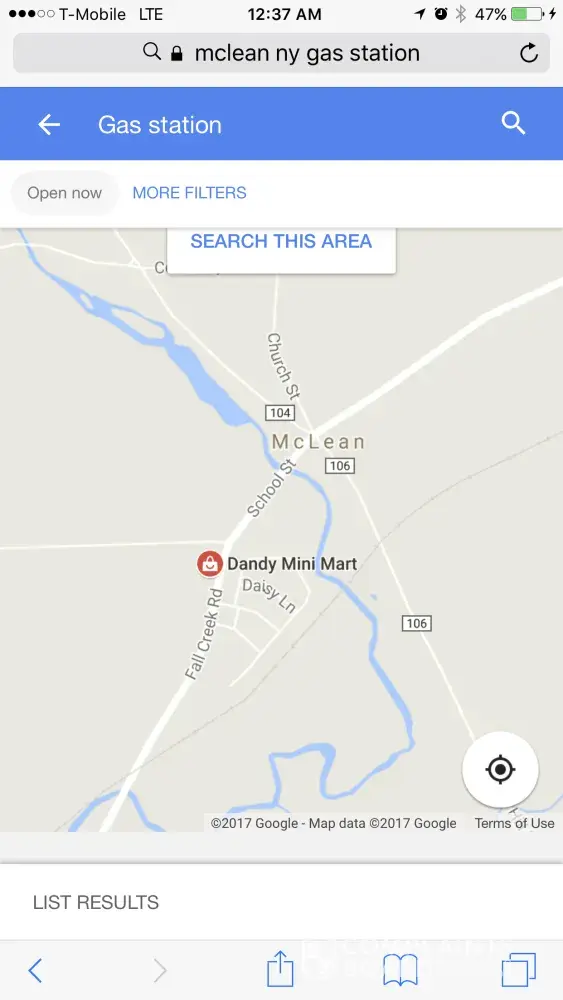
Task: Select the Dandy Mini Mart map pin
Action: coord(209,564)
